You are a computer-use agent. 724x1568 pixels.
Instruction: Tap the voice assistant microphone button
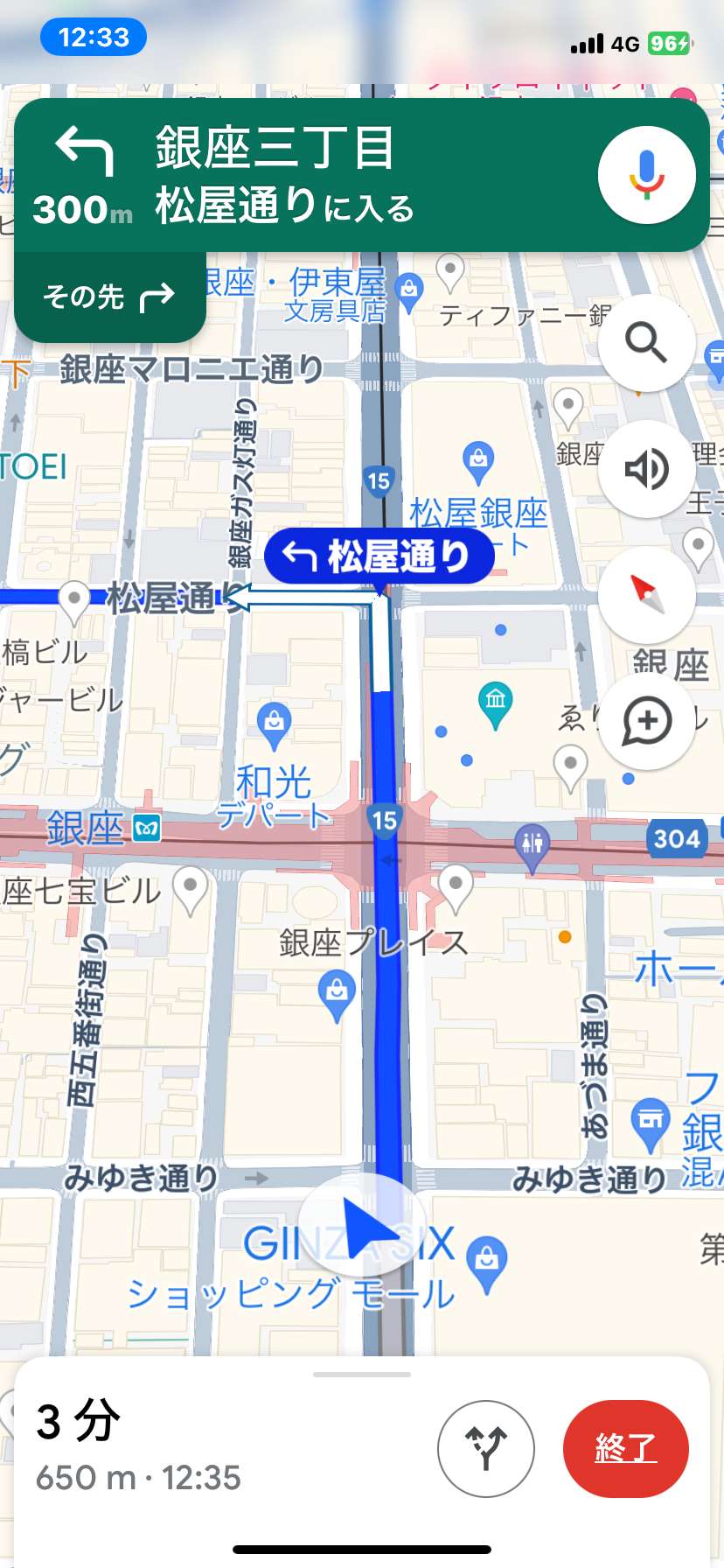[646, 175]
